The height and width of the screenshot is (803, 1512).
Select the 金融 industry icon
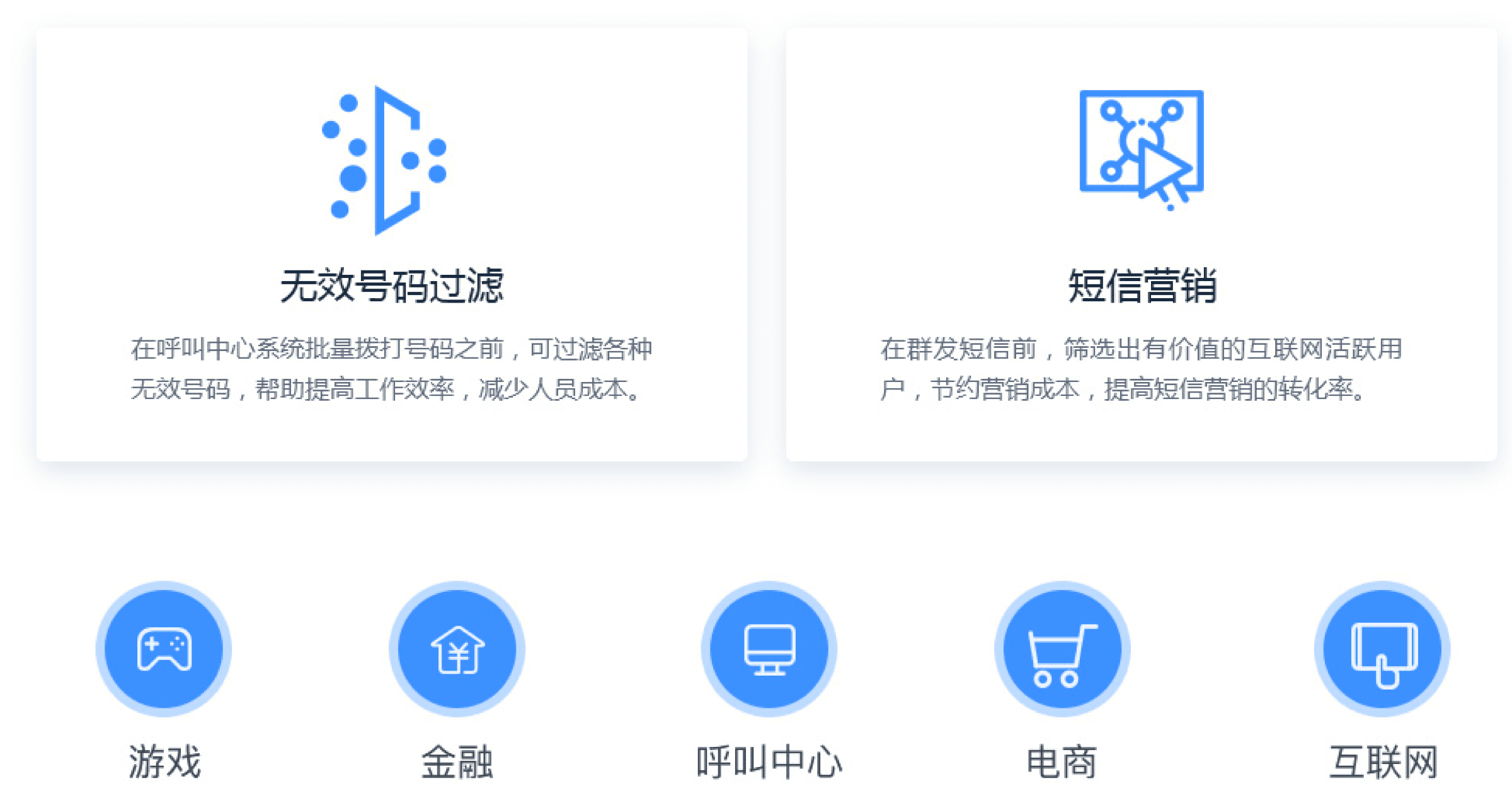coord(457,649)
